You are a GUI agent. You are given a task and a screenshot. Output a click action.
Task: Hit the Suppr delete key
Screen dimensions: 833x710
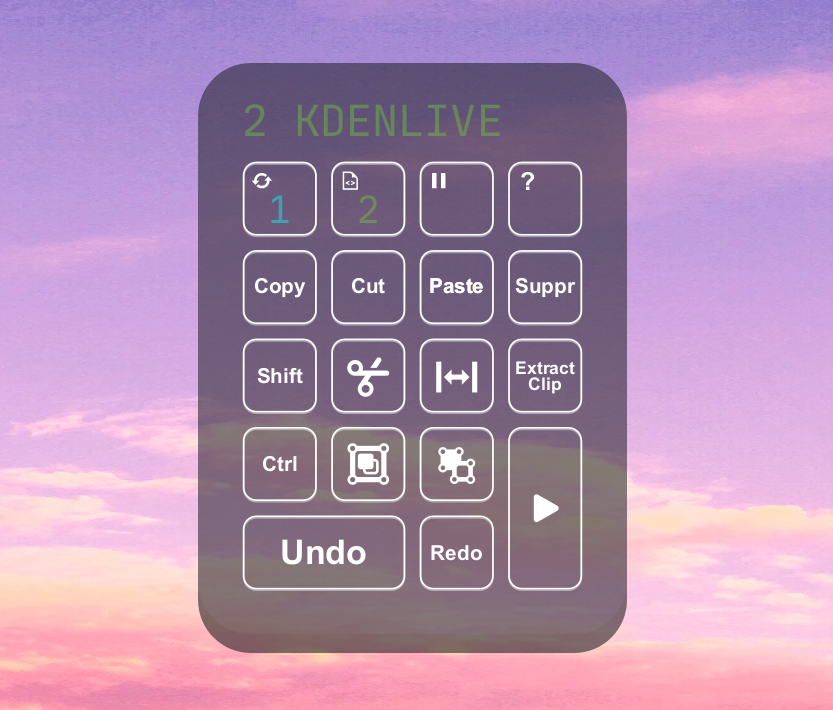point(545,287)
